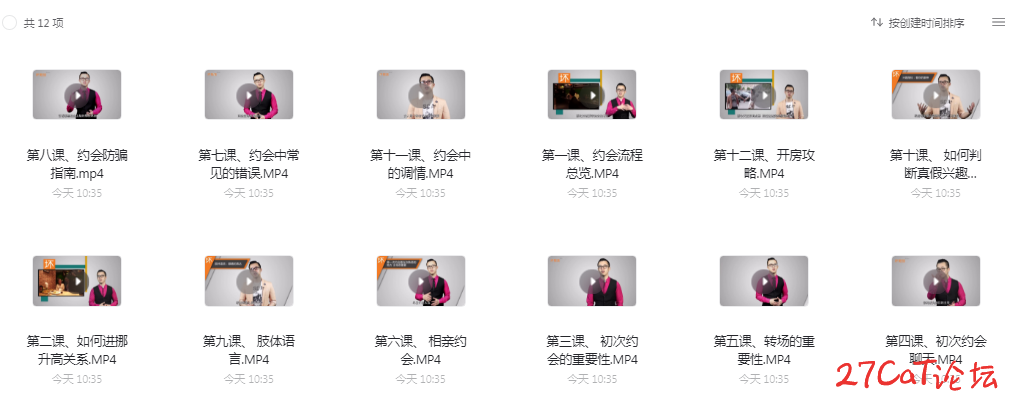Open 第十二课 开房攻略 video
Viewport: 1013px width, 416px height.
(764, 95)
